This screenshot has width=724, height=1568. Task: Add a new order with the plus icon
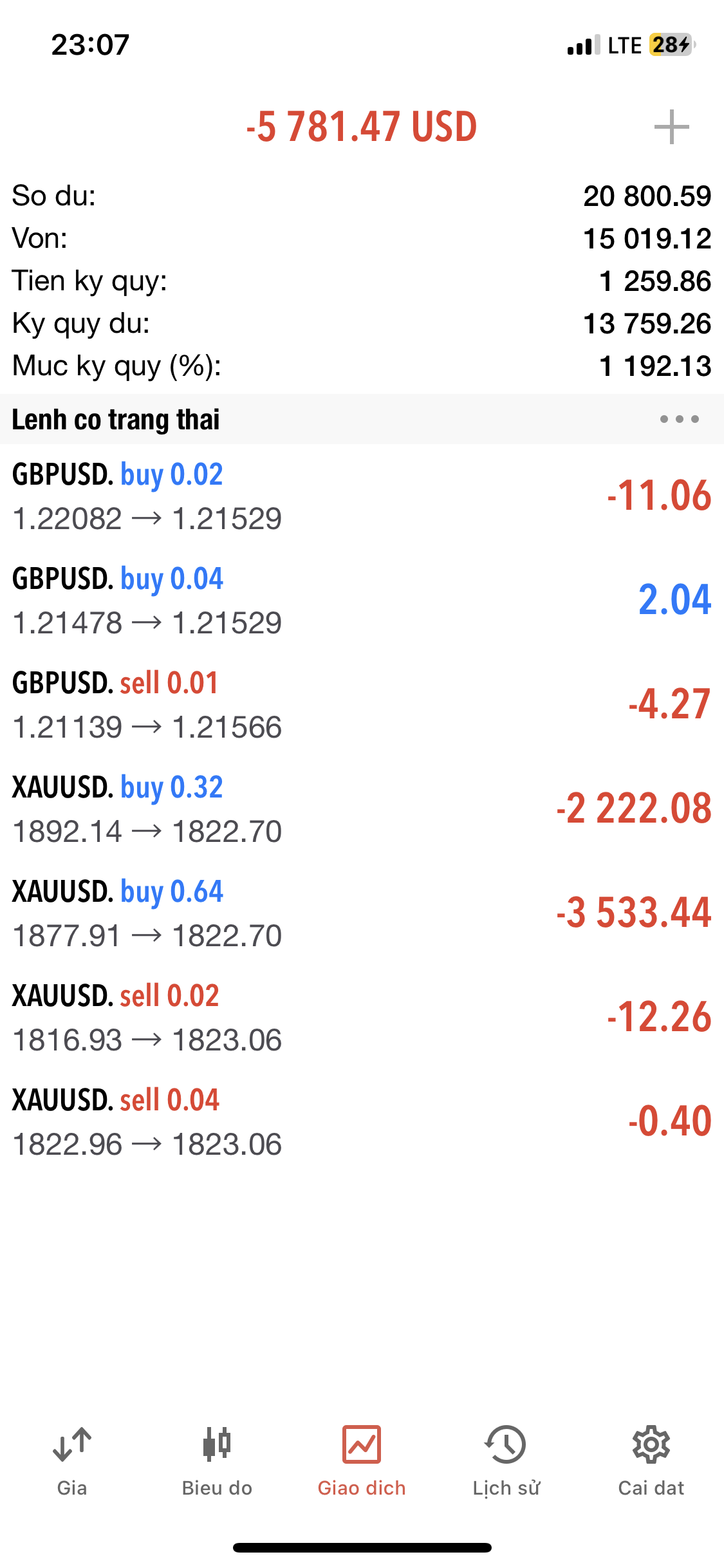click(x=671, y=127)
